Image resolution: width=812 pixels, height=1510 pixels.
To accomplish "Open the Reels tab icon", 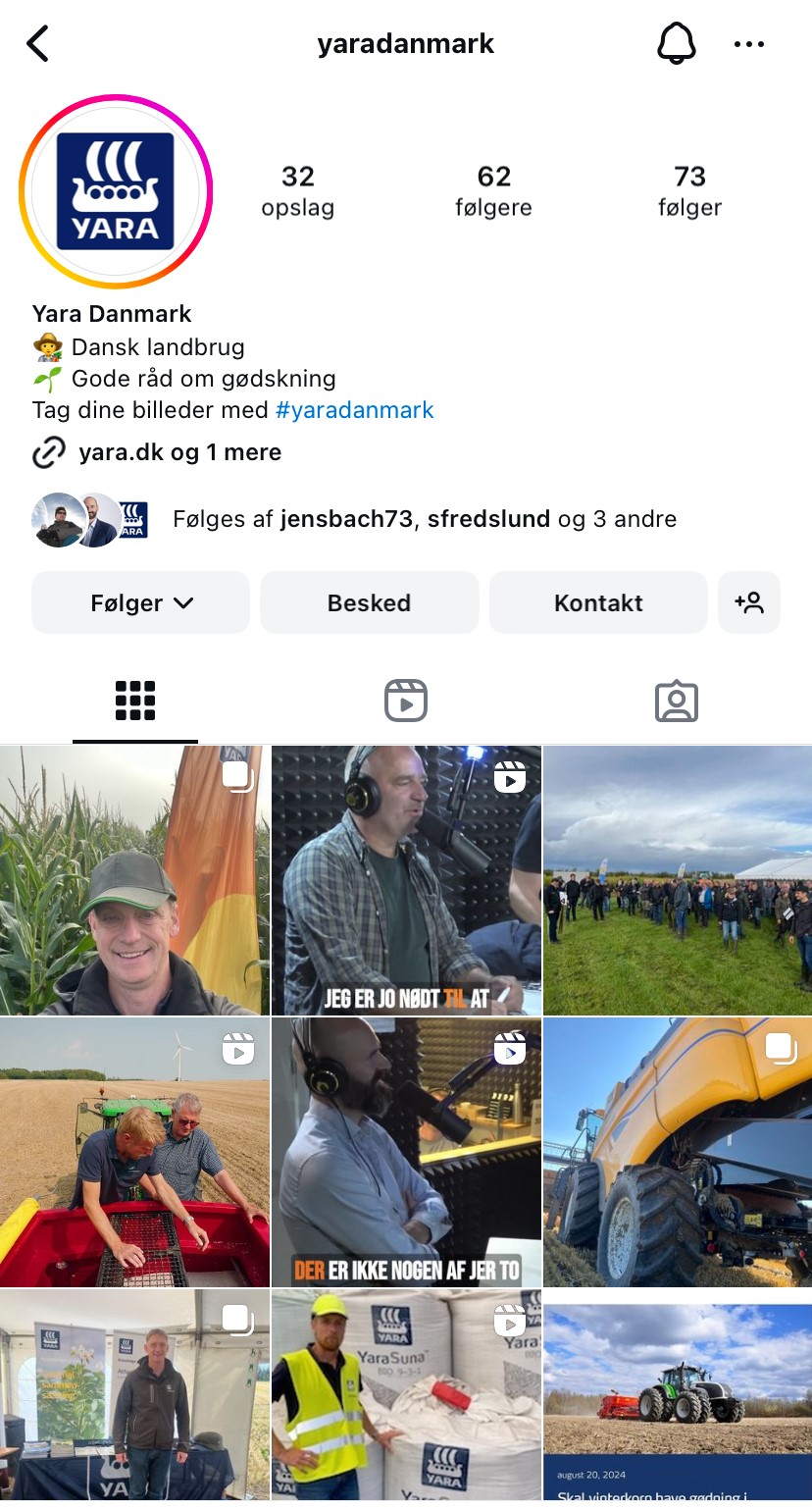I will pos(405,700).
